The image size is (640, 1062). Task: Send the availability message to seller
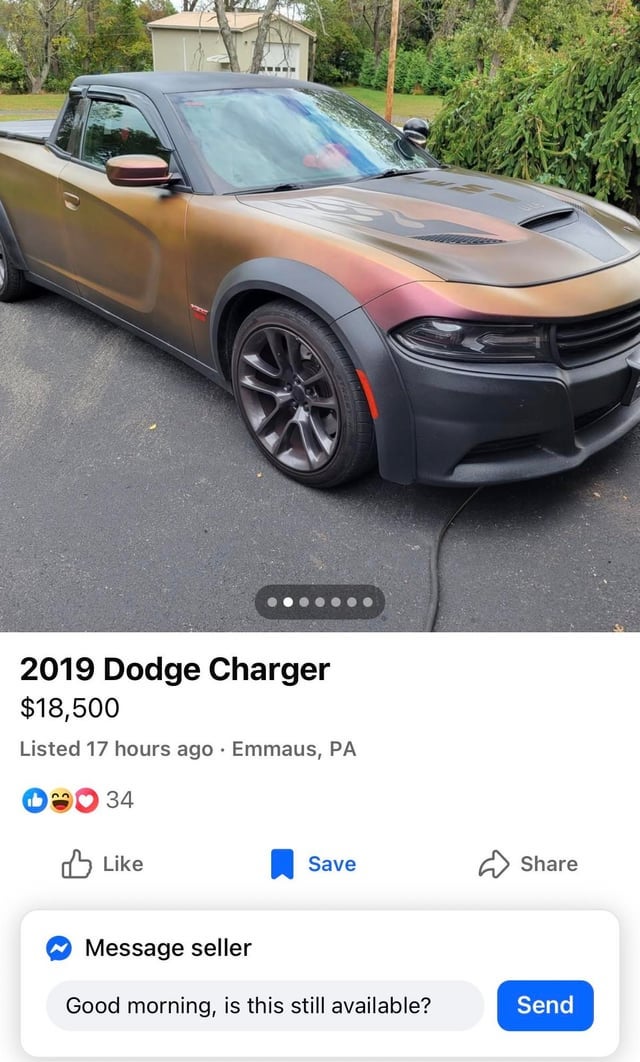coord(545,1005)
